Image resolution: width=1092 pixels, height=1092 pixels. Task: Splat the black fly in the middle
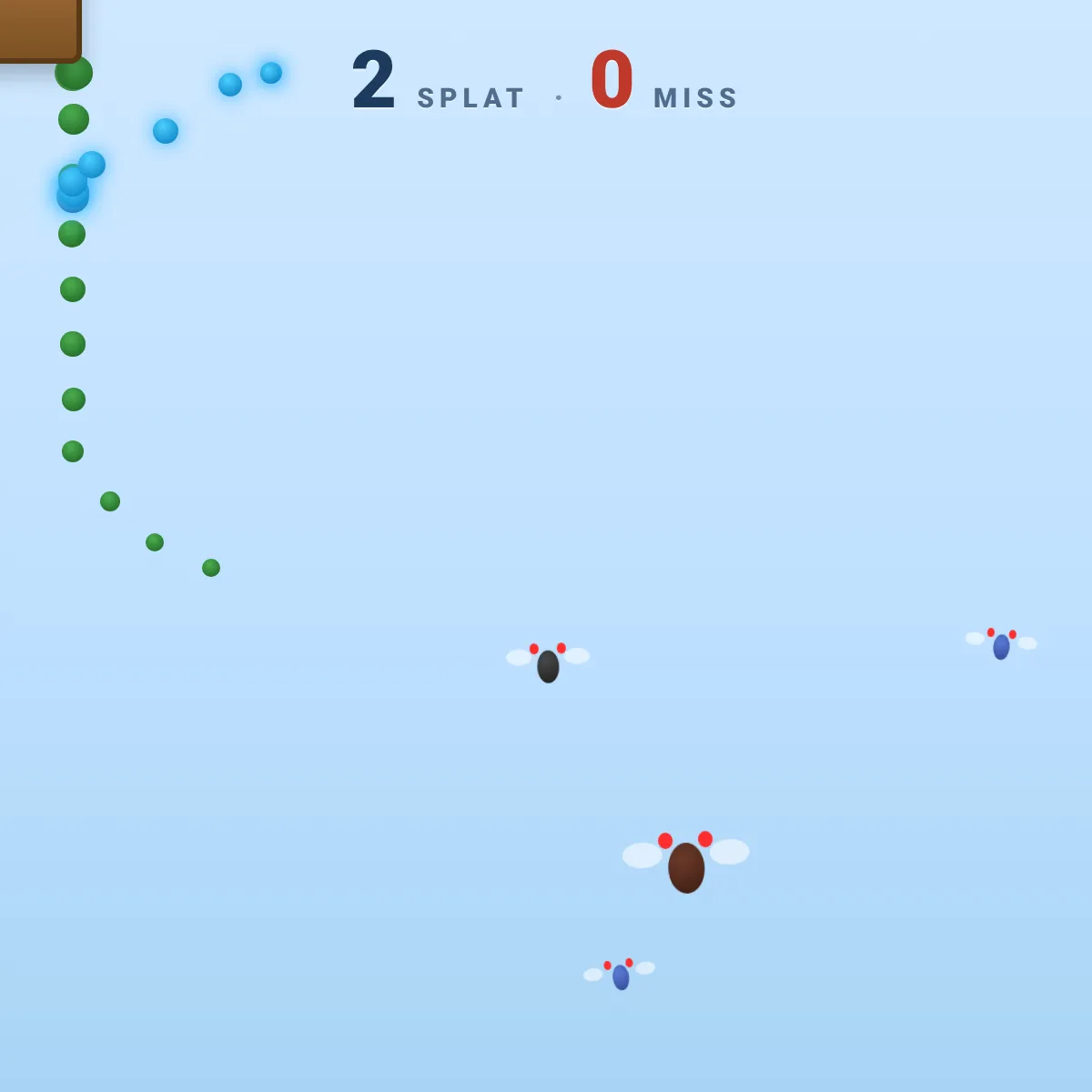click(548, 663)
